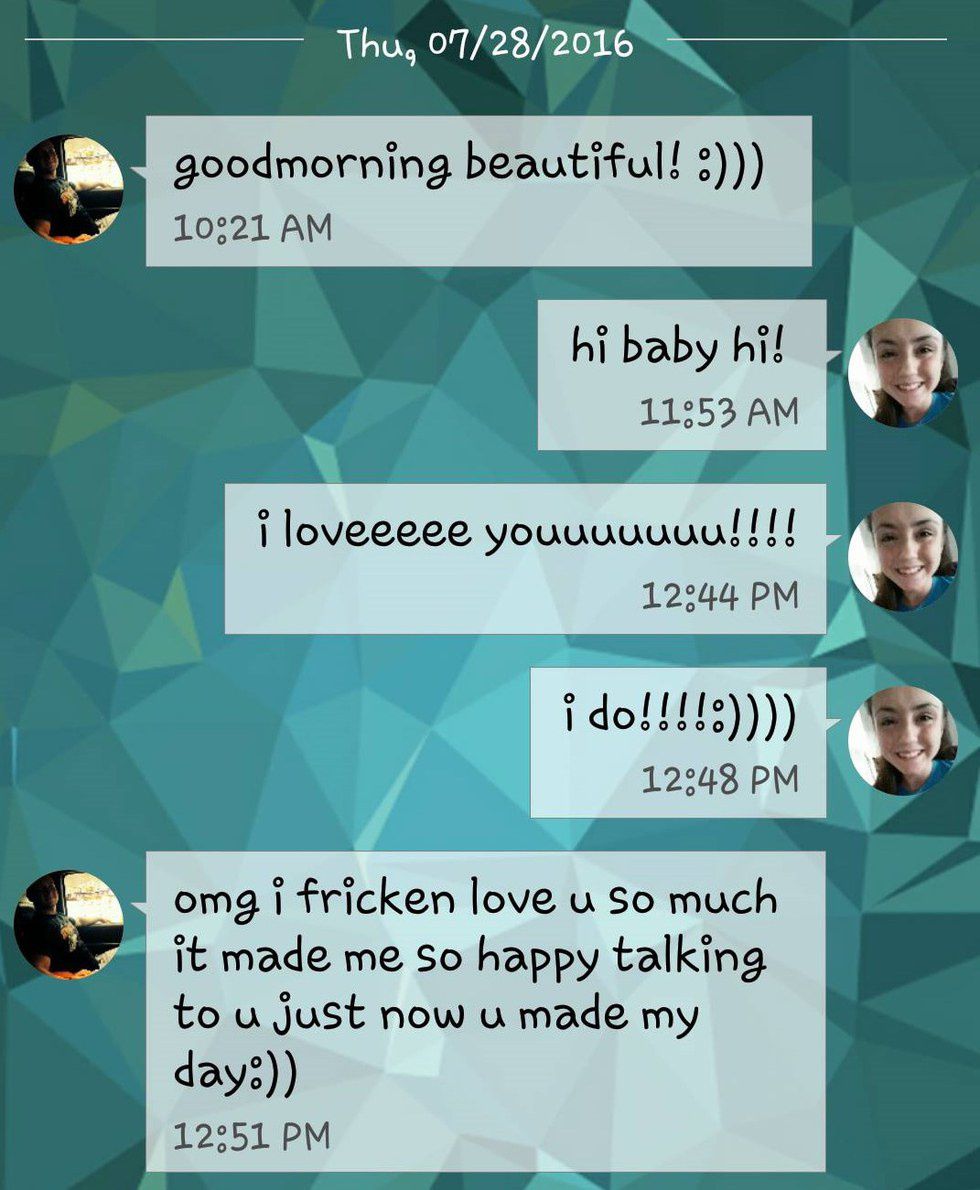This screenshot has height=1190, width=980.
Task: Tap profile picture next to "i do!!!!:))))"
Action: 902,741
